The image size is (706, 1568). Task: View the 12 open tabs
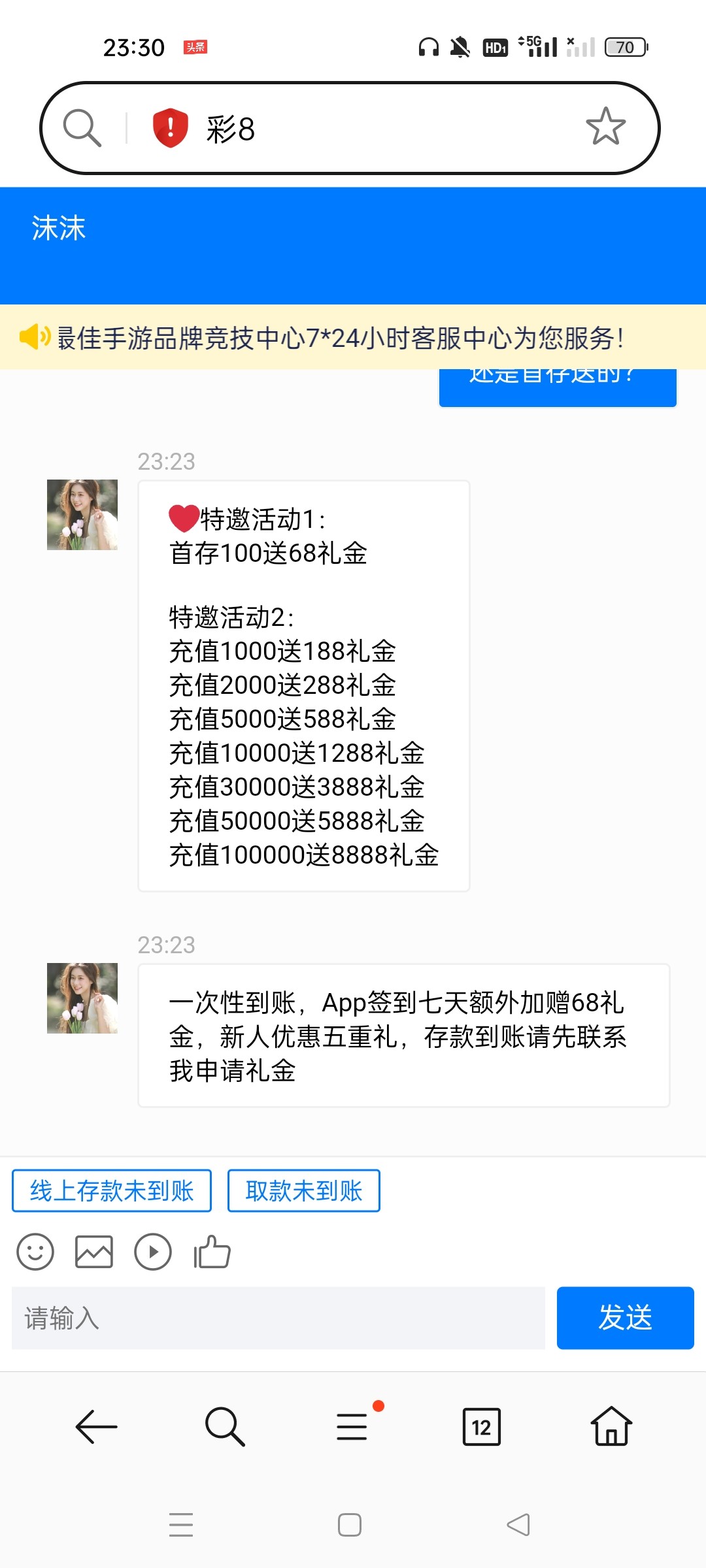coord(482,1427)
